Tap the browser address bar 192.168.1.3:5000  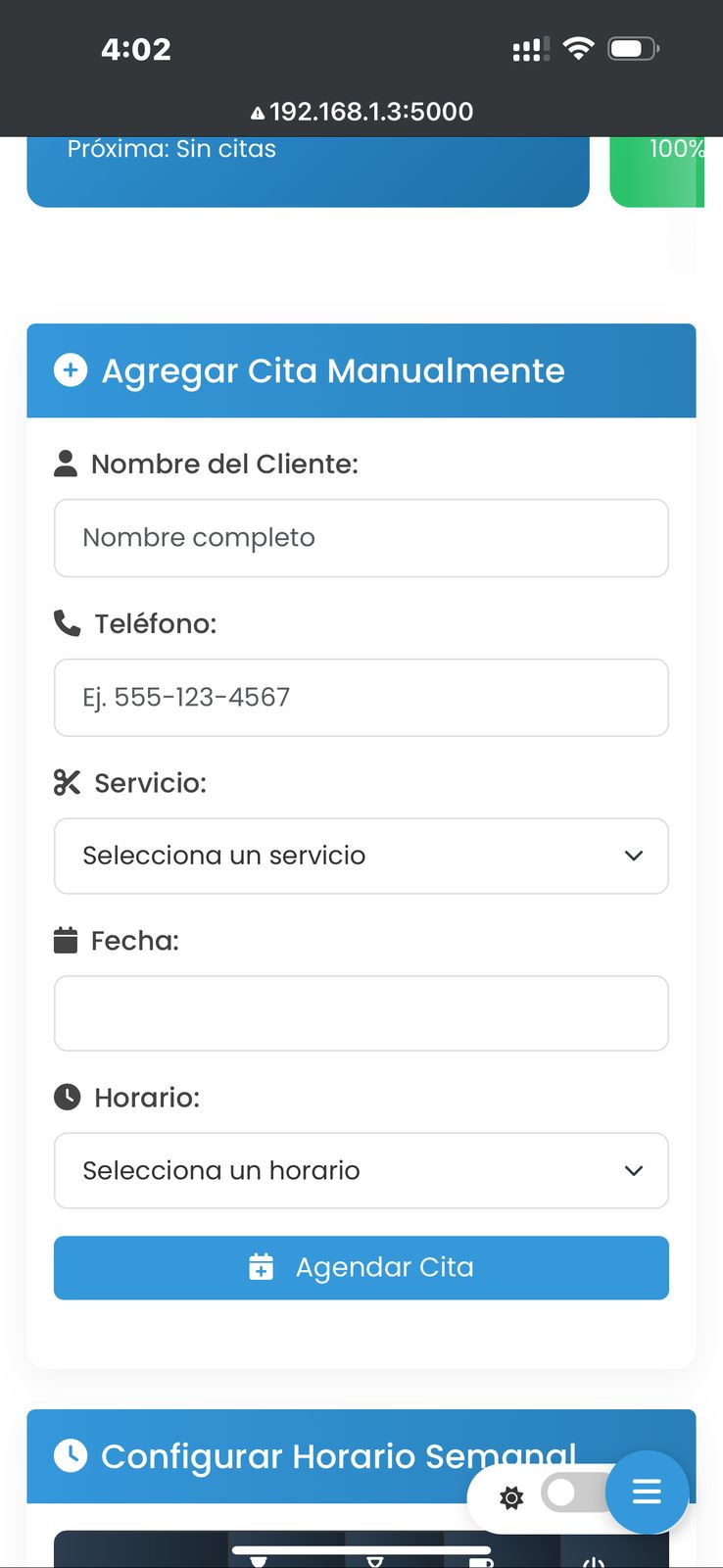(362, 112)
